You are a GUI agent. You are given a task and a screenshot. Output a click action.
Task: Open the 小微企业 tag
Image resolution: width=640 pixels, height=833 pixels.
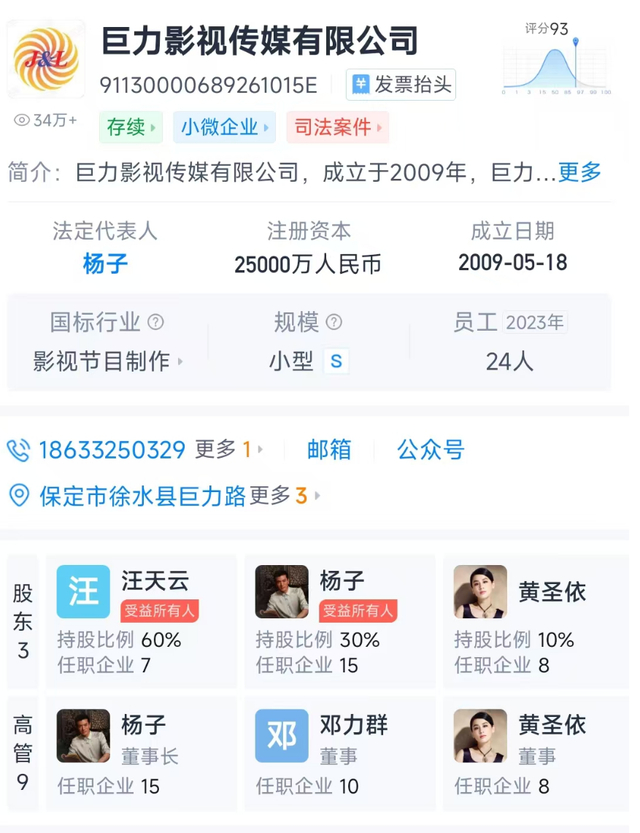(225, 127)
